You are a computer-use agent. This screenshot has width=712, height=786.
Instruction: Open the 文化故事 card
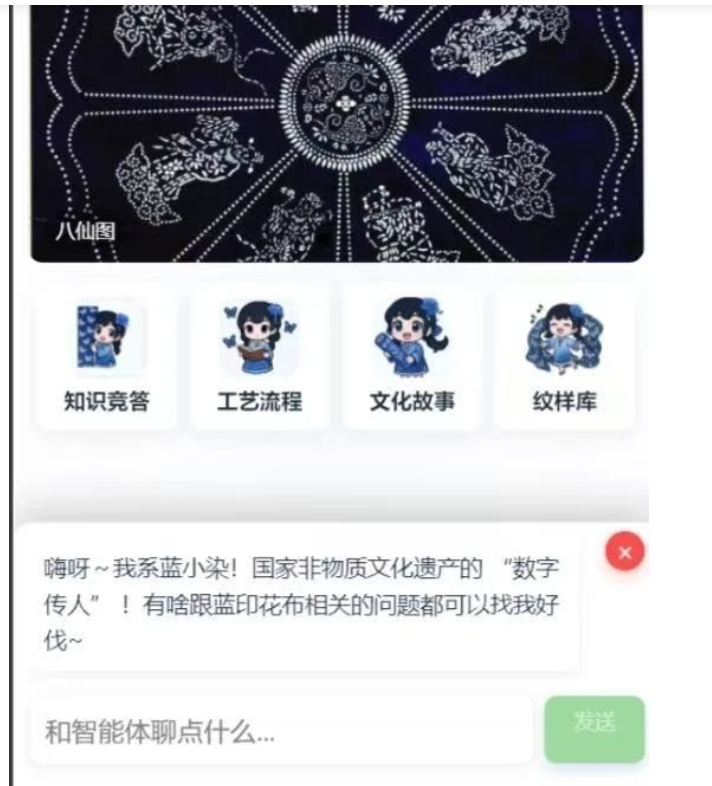412,359
